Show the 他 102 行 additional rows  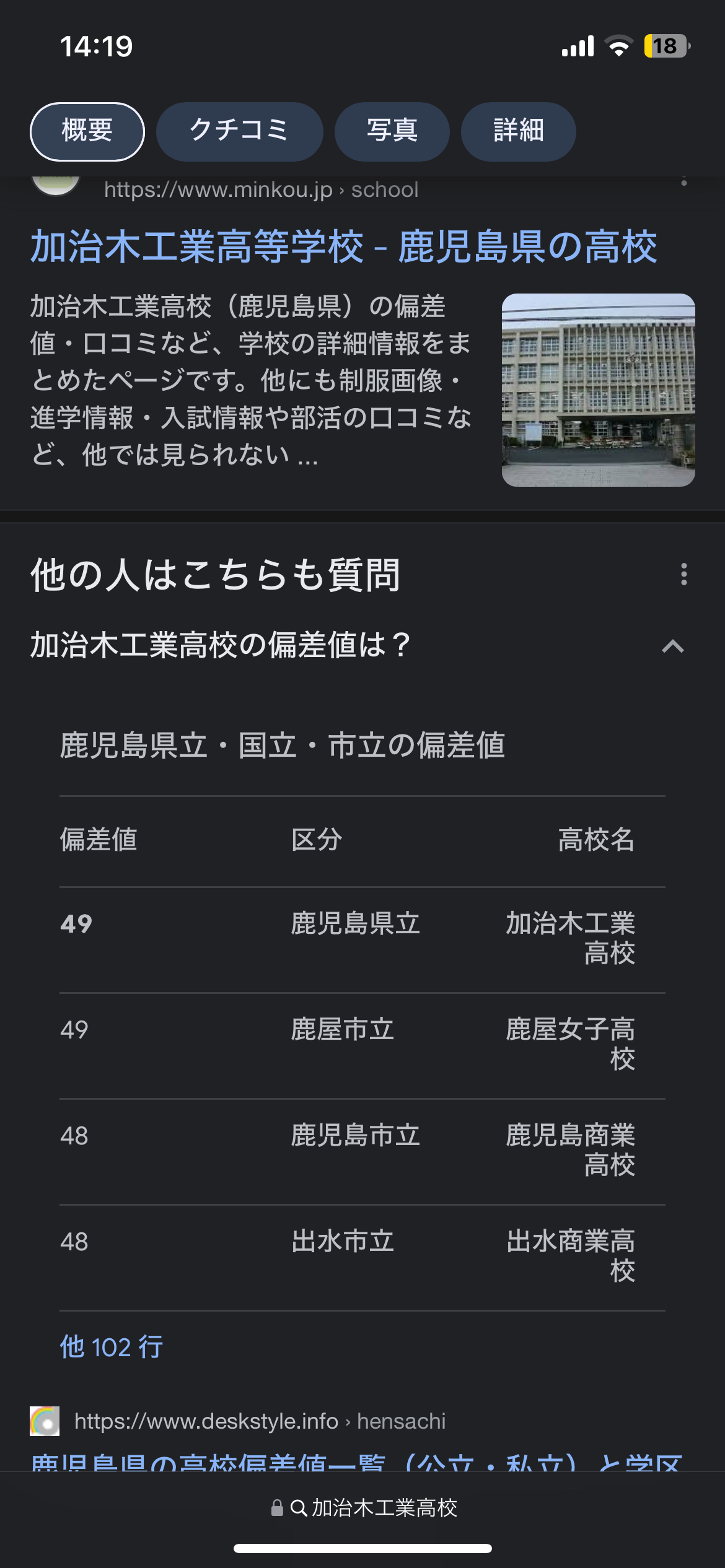click(112, 1347)
